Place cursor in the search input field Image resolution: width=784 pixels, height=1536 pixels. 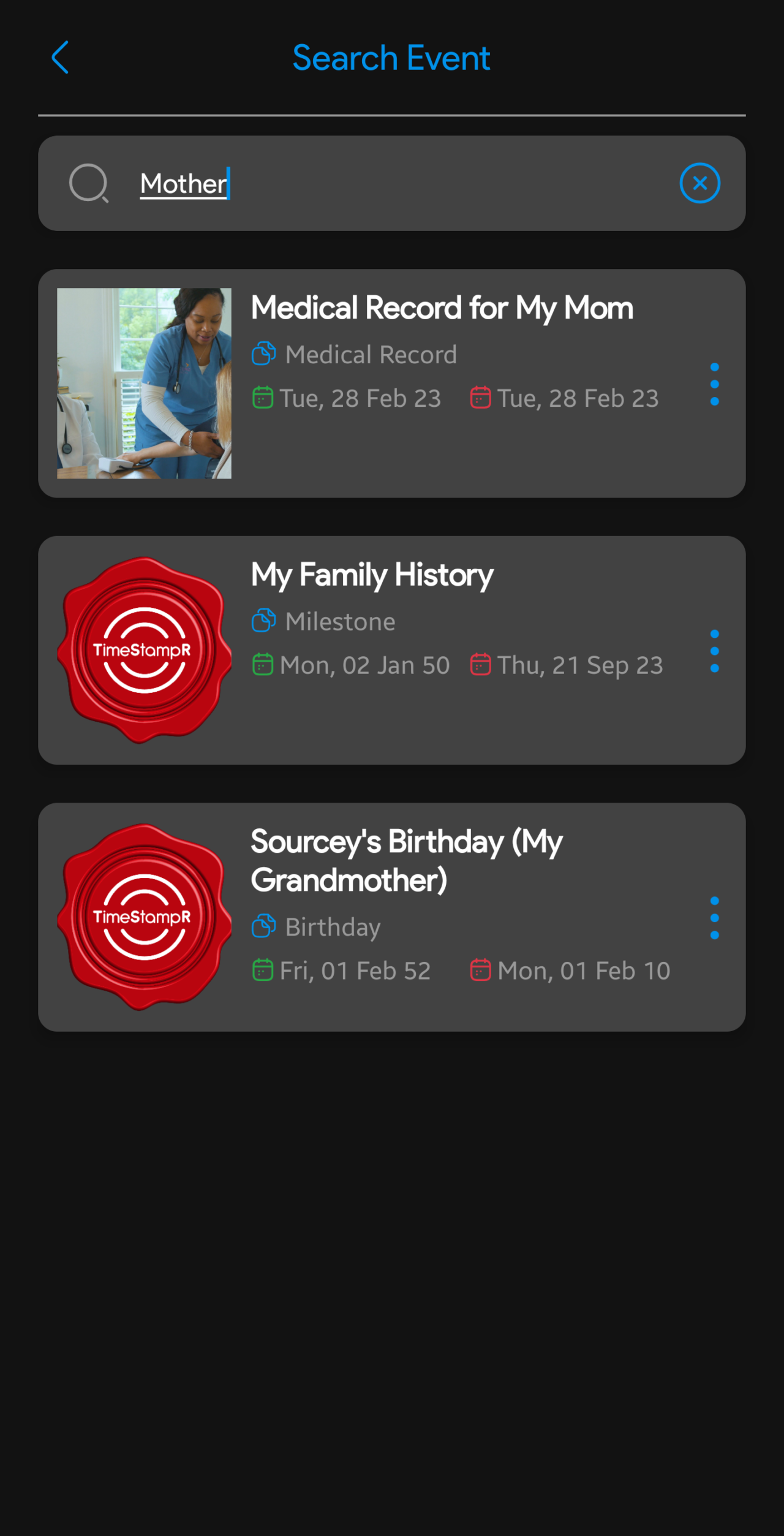(392, 183)
